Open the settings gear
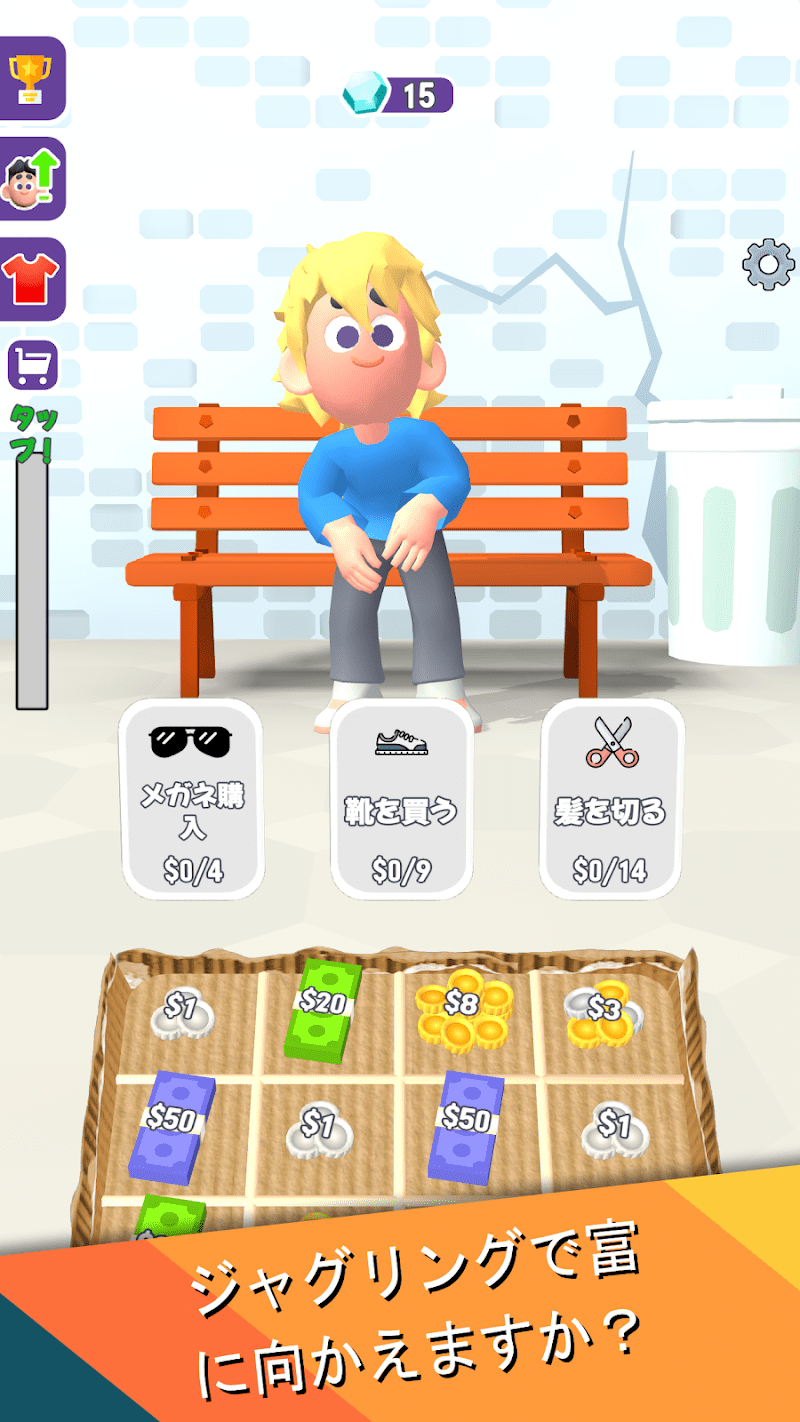 (x=767, y=264)
